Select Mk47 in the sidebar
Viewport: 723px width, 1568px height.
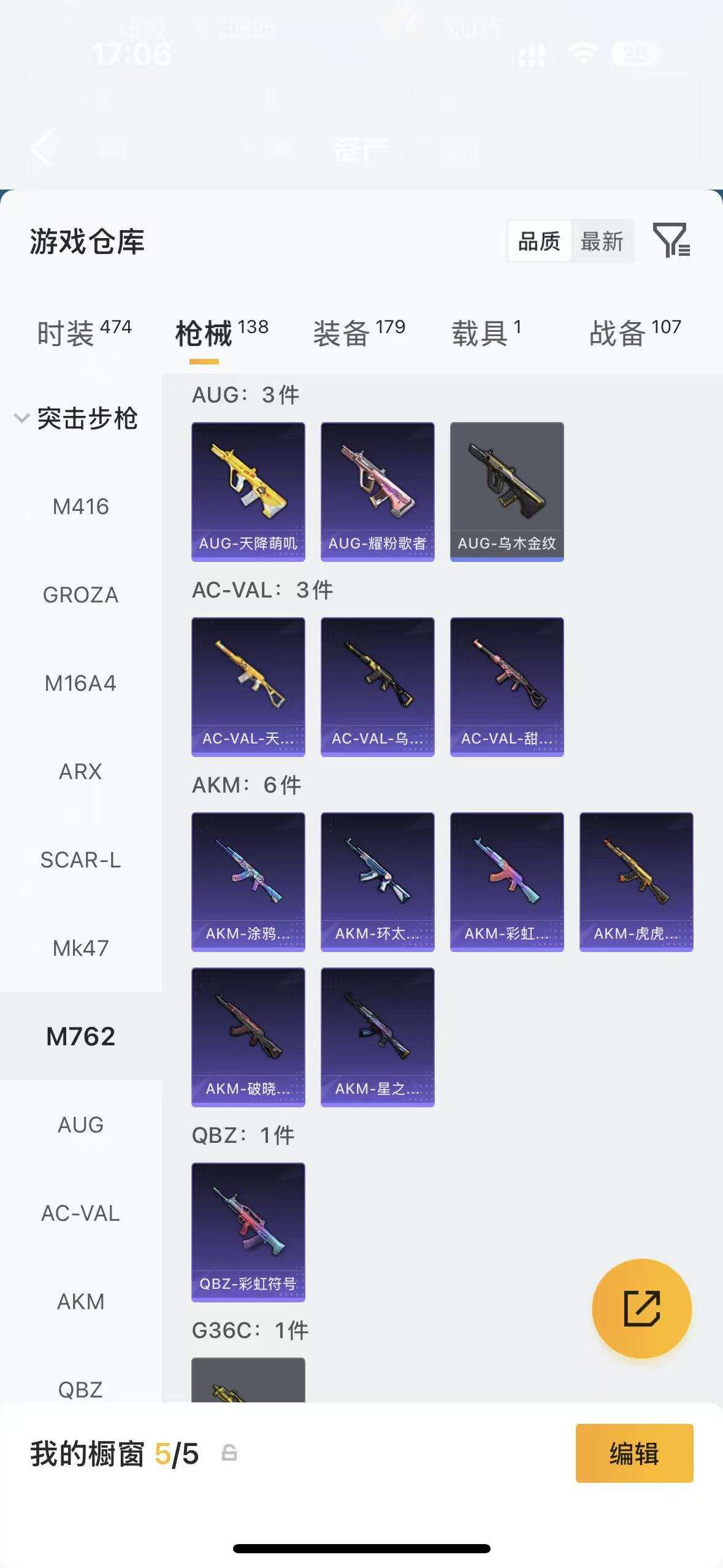(80, 948)
